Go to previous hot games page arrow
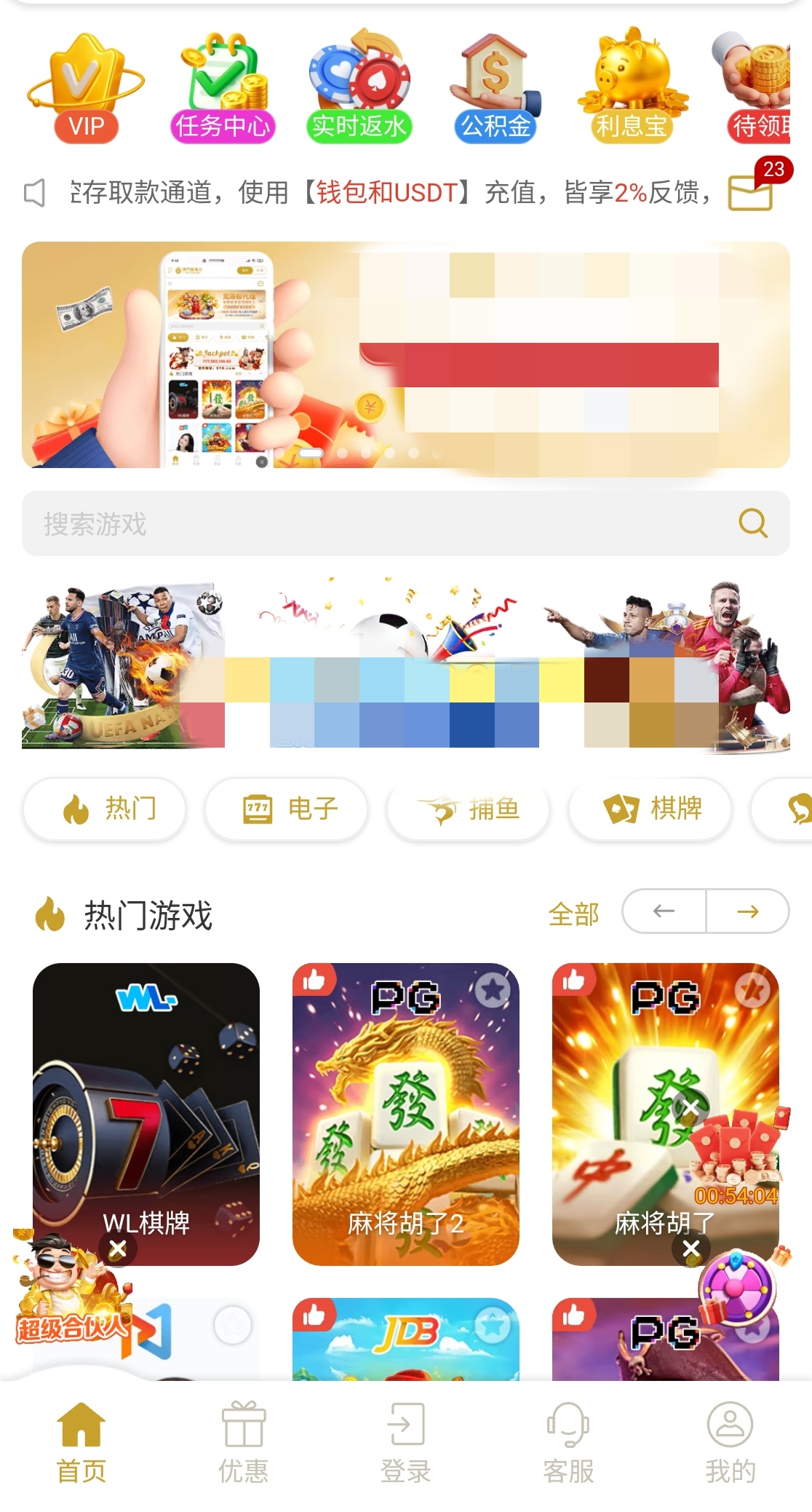Image resolution: width=812 pixels, height=1512 pixels. tap(664, 911)
